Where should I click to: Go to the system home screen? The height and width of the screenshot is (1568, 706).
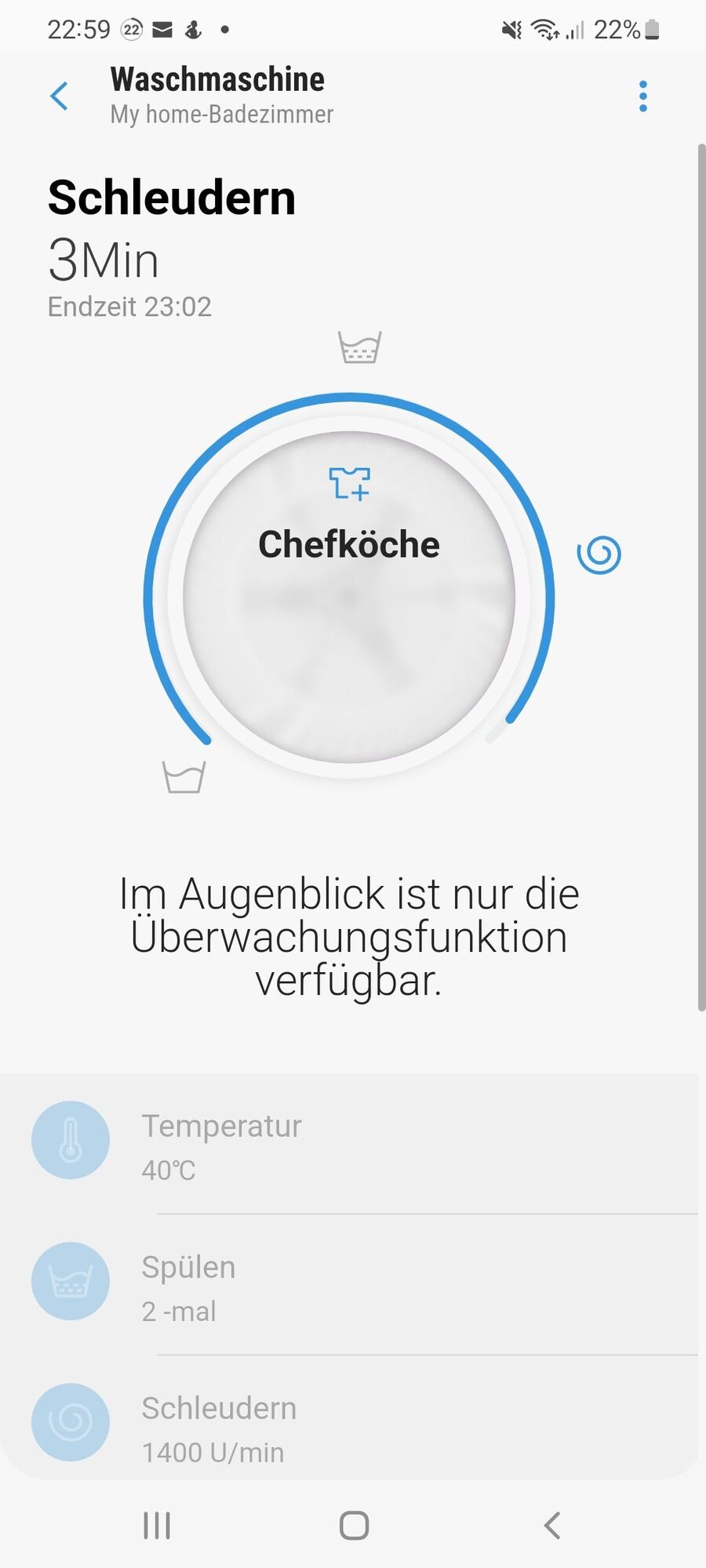coord(354,1525)
